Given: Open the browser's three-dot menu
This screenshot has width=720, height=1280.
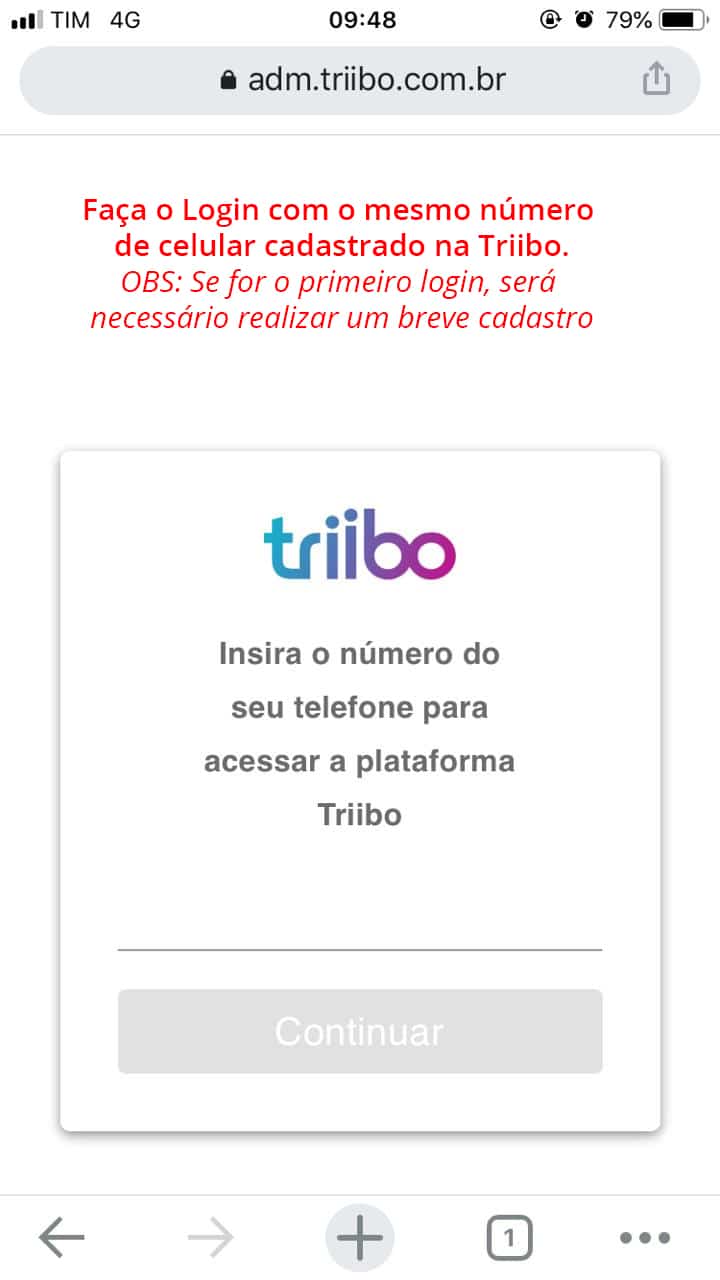Looking at the screenshot, I should (644, 1239).
